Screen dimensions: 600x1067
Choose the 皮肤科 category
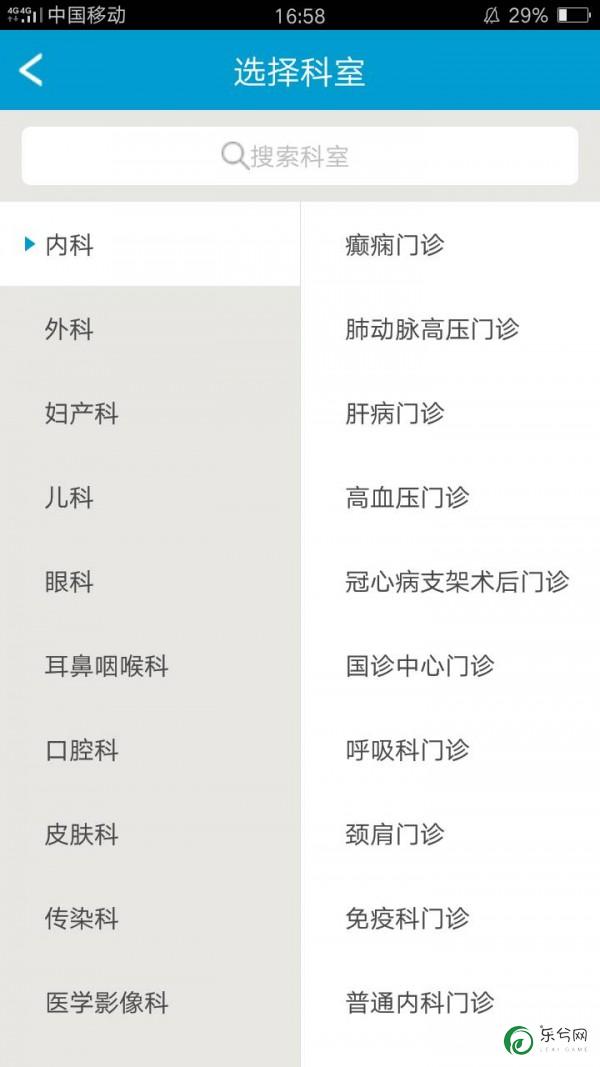pyautogui.click(x=150, y=834)
